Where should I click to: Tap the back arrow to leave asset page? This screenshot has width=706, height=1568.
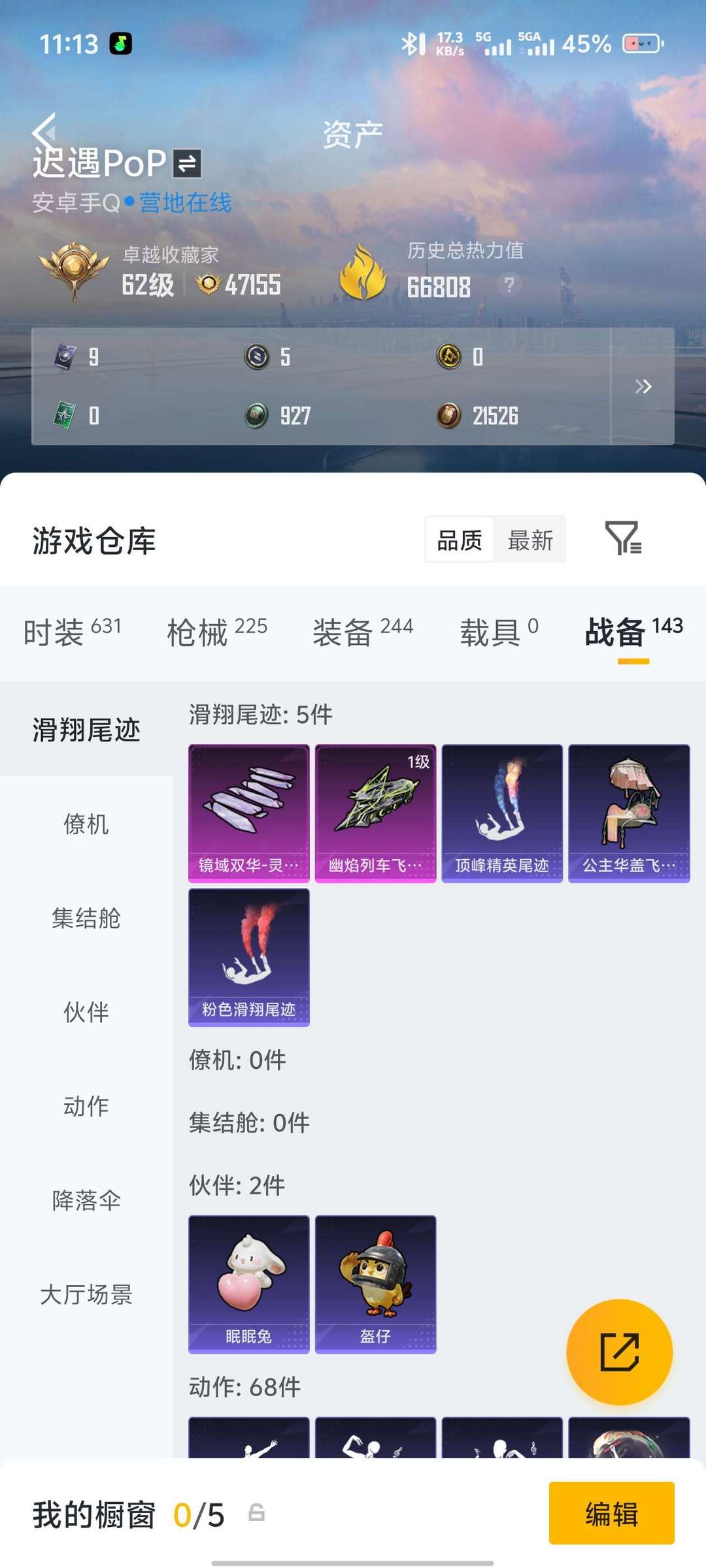coord(43,131)
